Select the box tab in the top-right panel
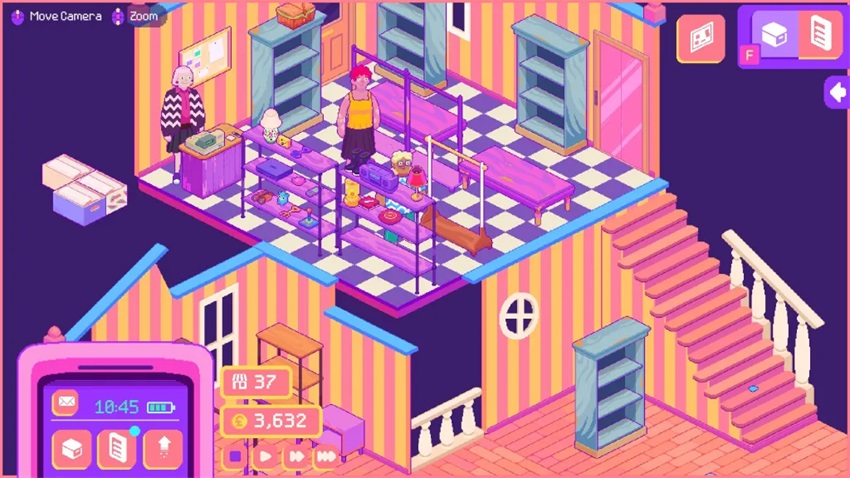Screen dimensions: 850x478 [x=774, y=35]
